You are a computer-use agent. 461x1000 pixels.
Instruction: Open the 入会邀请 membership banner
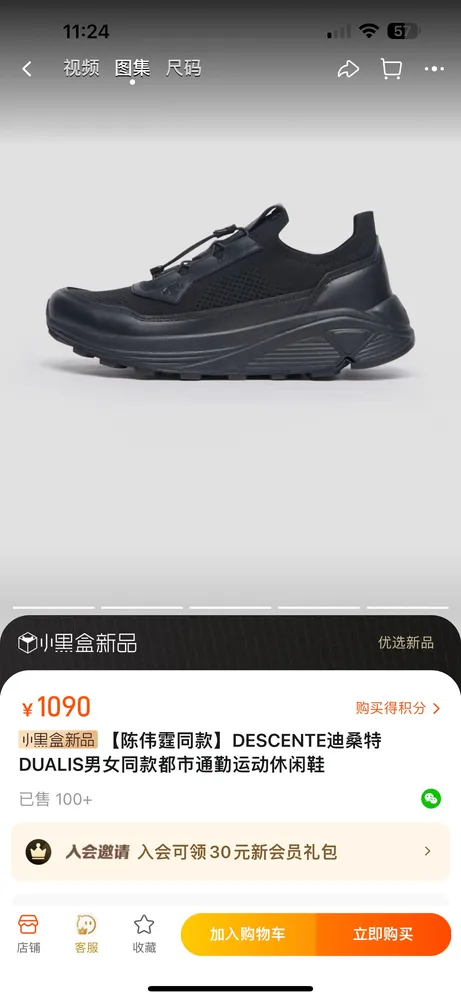coord(230,852)
